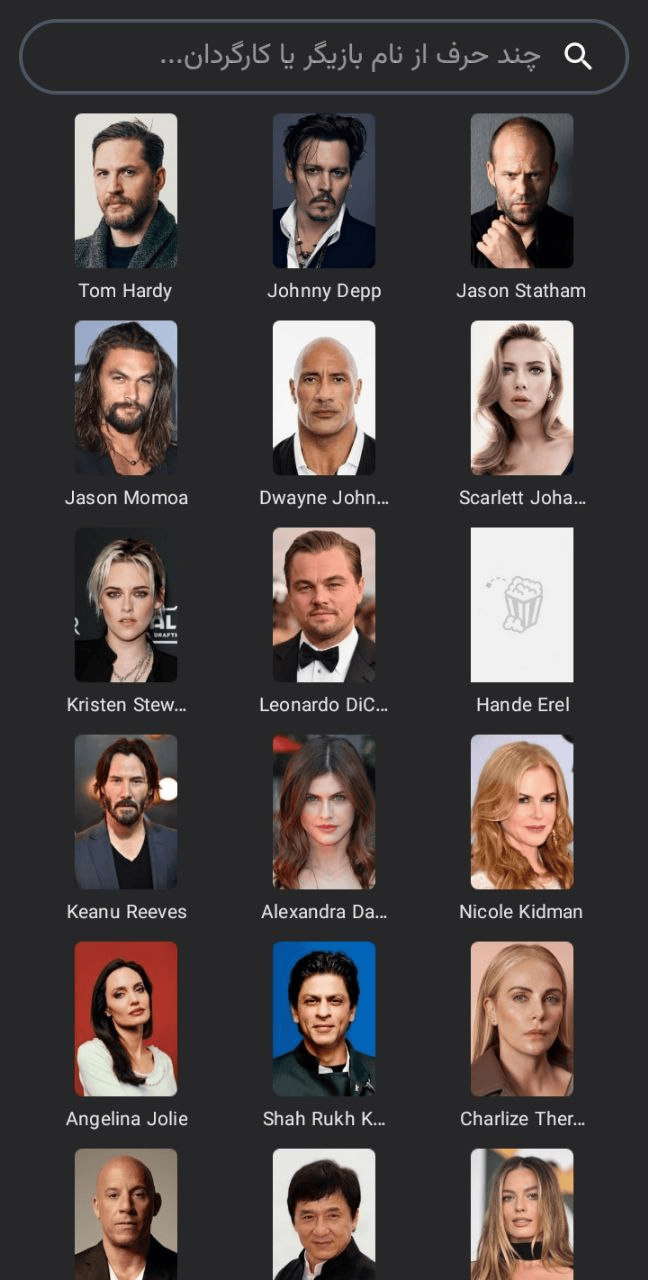Viewport: 648px width, 1280px height.
Task: Tap the actor or director search field
Action: [340, 57]
